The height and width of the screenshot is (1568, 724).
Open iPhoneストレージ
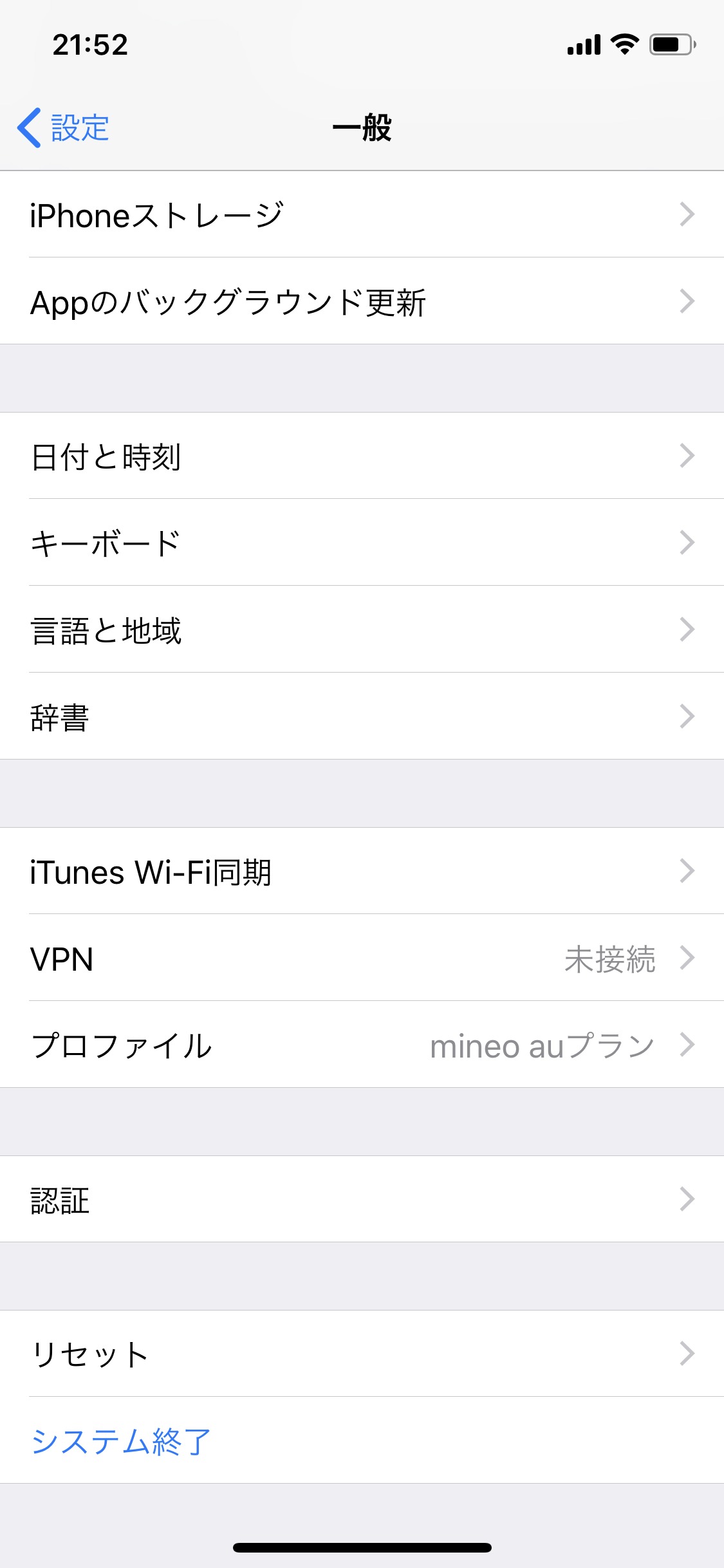(x=362, y=215)
